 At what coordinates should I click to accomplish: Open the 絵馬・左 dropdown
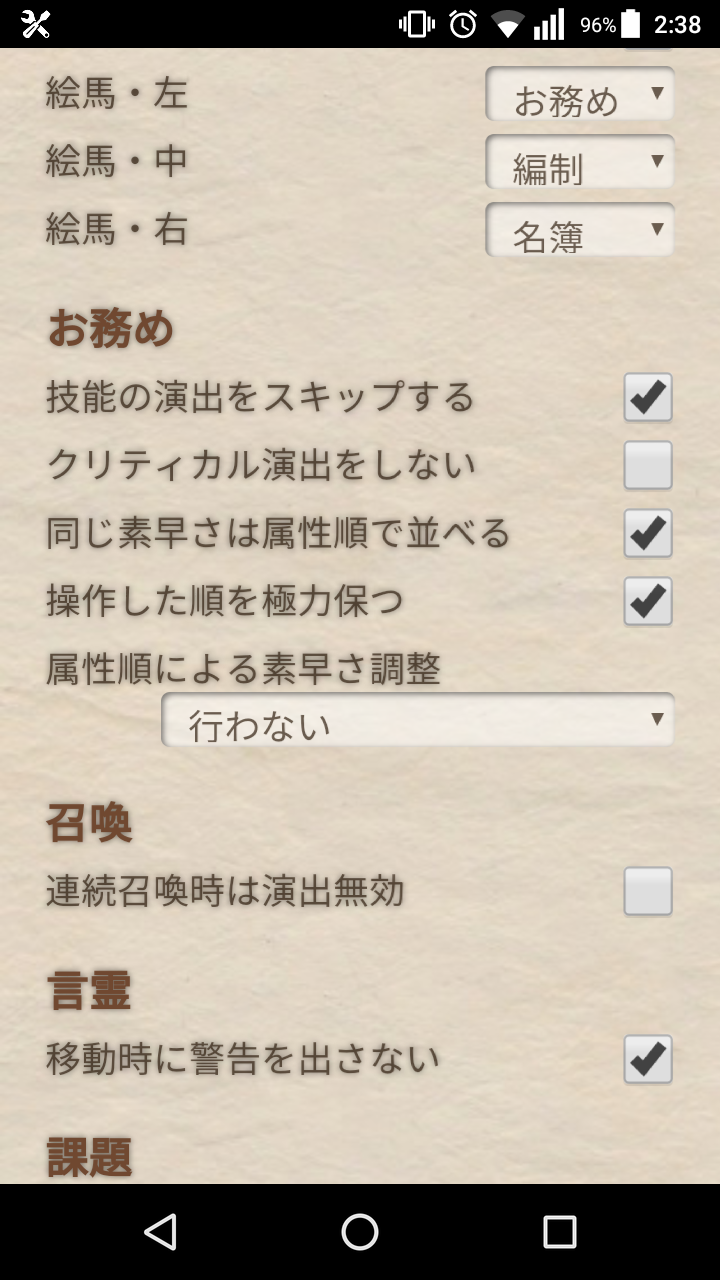580,95
